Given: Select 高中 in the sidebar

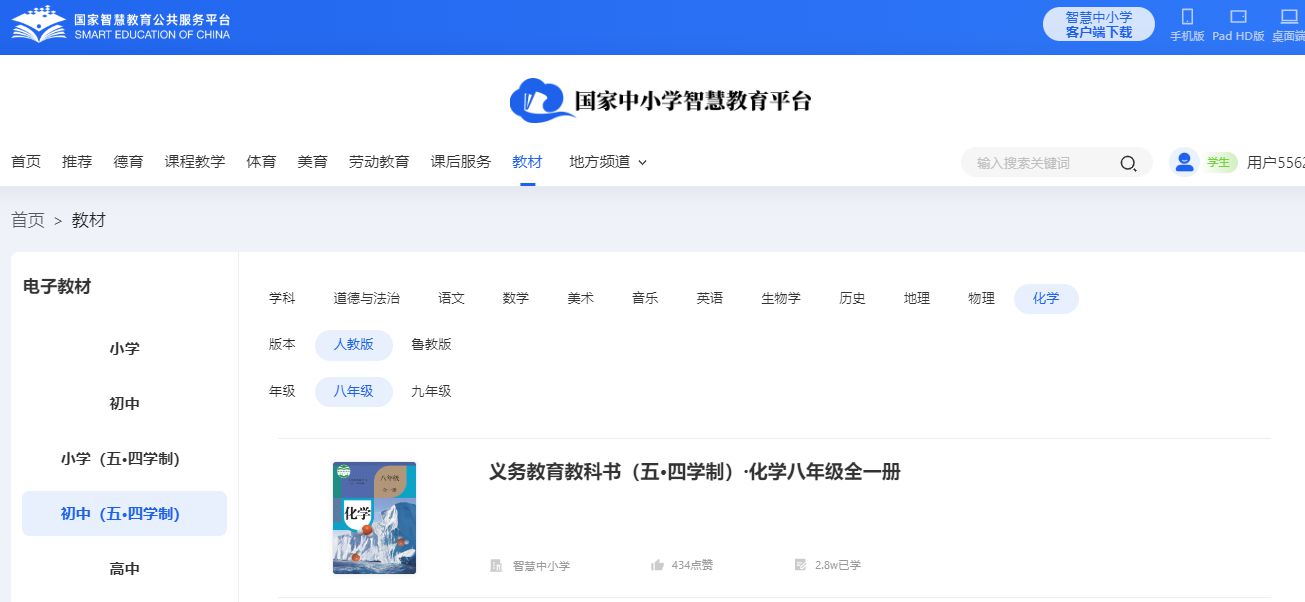Looking at the screenshot, I should [125, 569].
